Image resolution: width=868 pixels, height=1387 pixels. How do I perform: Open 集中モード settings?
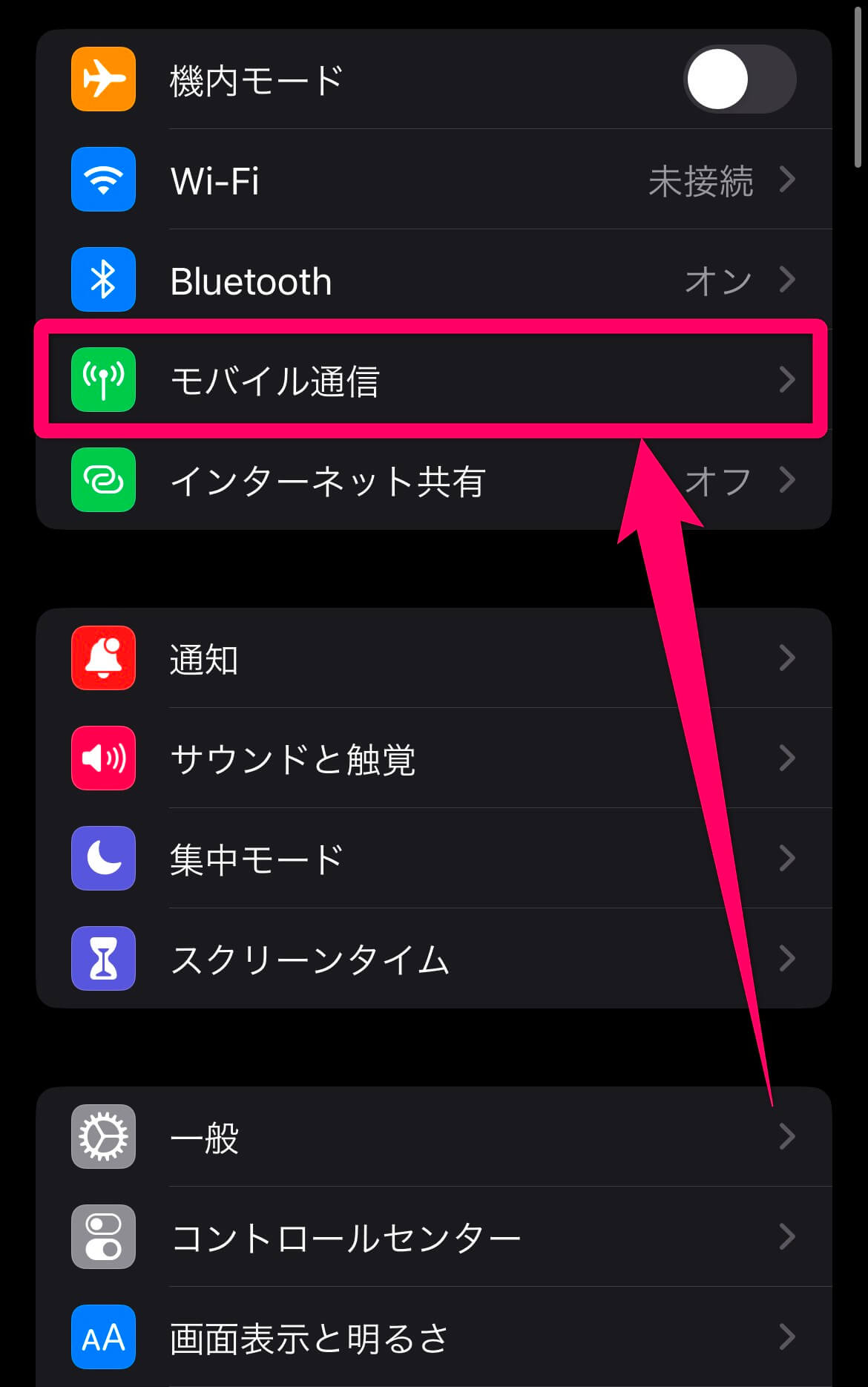tap(433, 859)
